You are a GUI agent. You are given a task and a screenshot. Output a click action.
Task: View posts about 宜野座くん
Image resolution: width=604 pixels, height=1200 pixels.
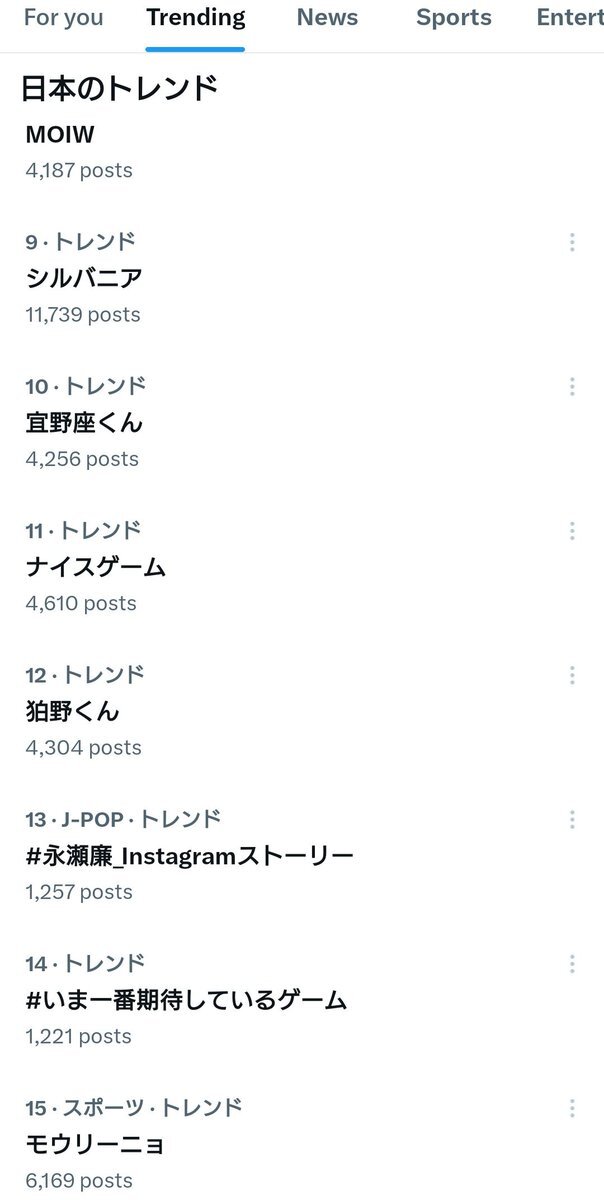(x=84, y=422)
